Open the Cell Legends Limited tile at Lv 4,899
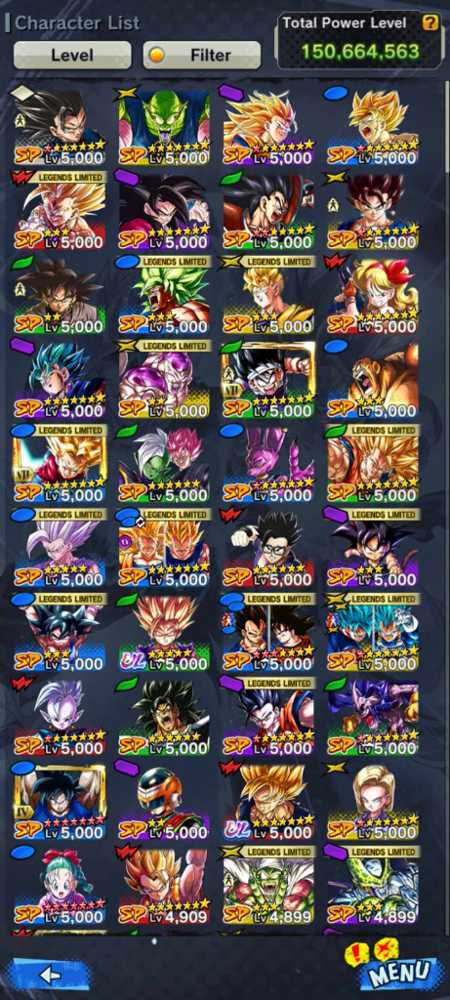This screenshot has height=1000, width=450. (374, 886)
